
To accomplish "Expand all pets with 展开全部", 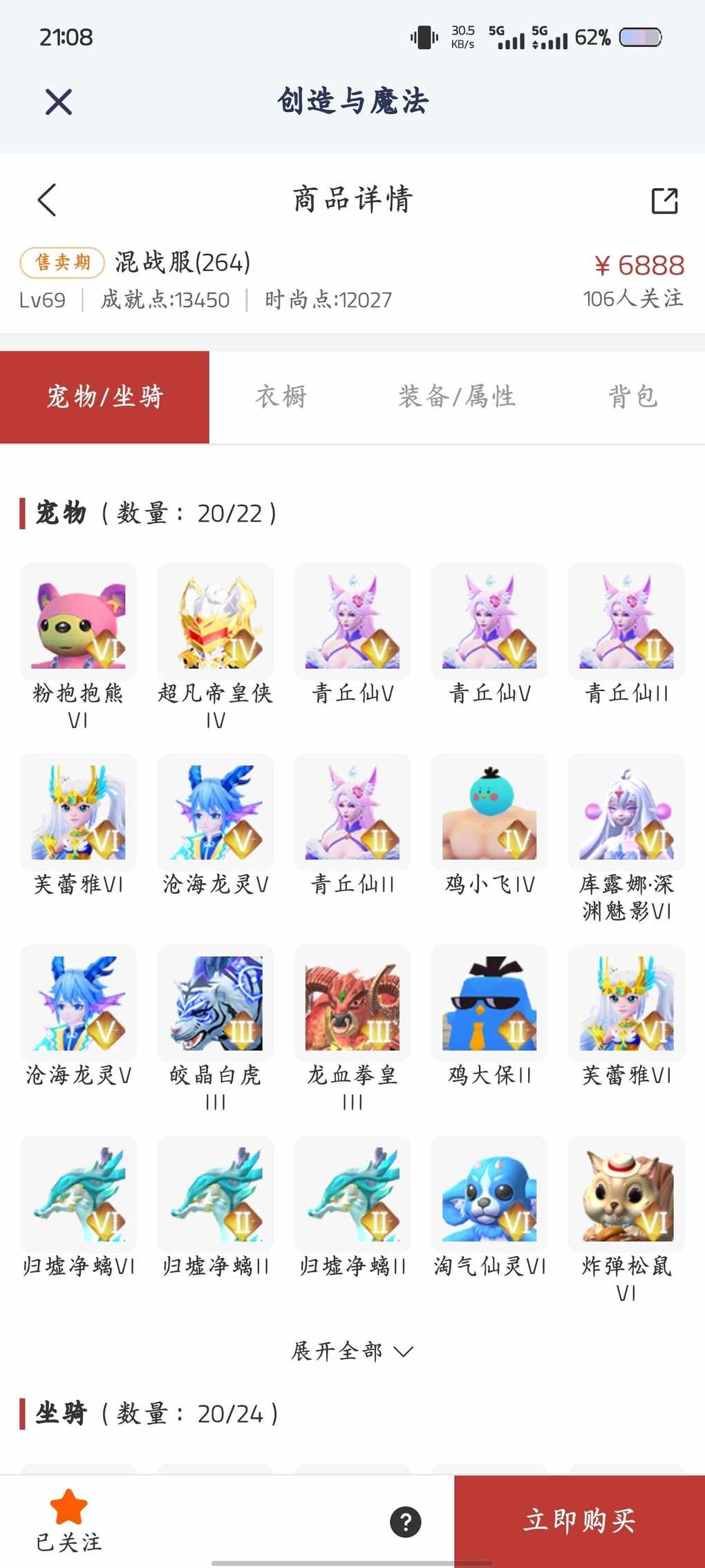I will 352,1351.
